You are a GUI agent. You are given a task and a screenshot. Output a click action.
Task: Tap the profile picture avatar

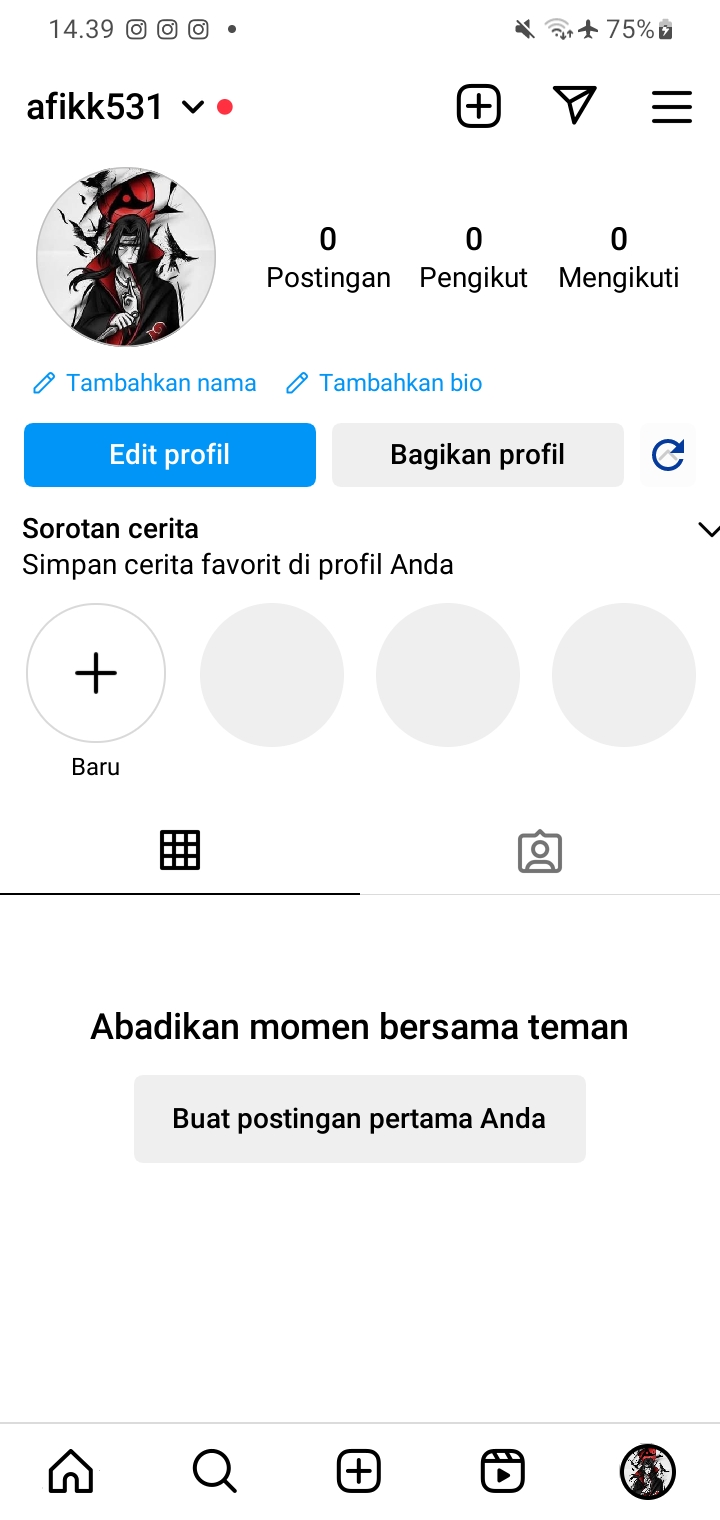tap(126, 257)
